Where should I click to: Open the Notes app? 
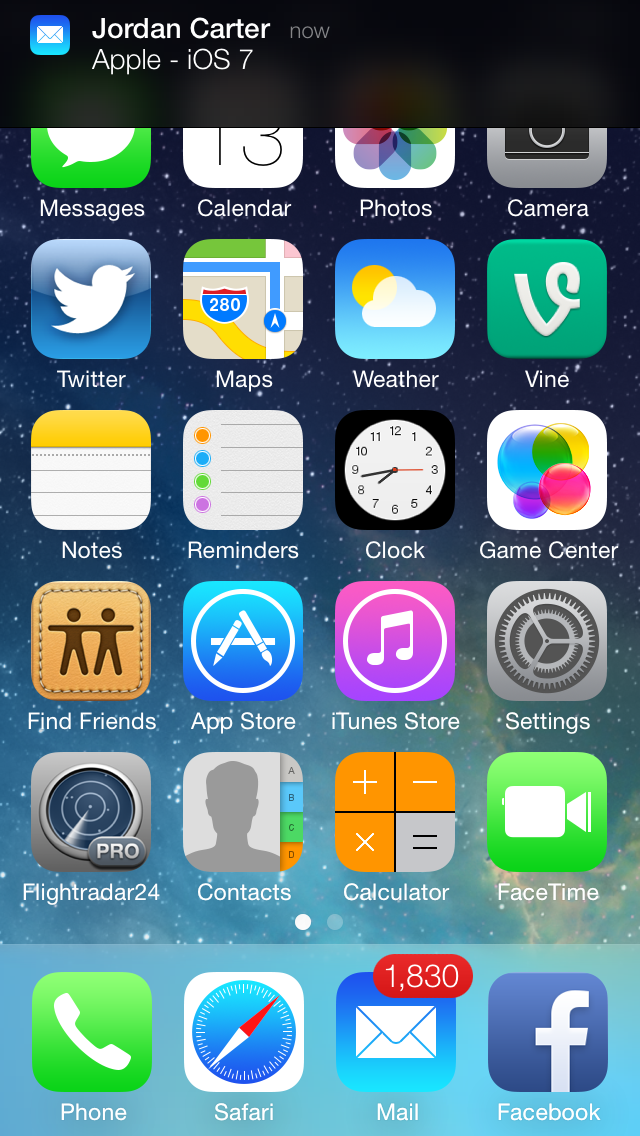[91, 470]
